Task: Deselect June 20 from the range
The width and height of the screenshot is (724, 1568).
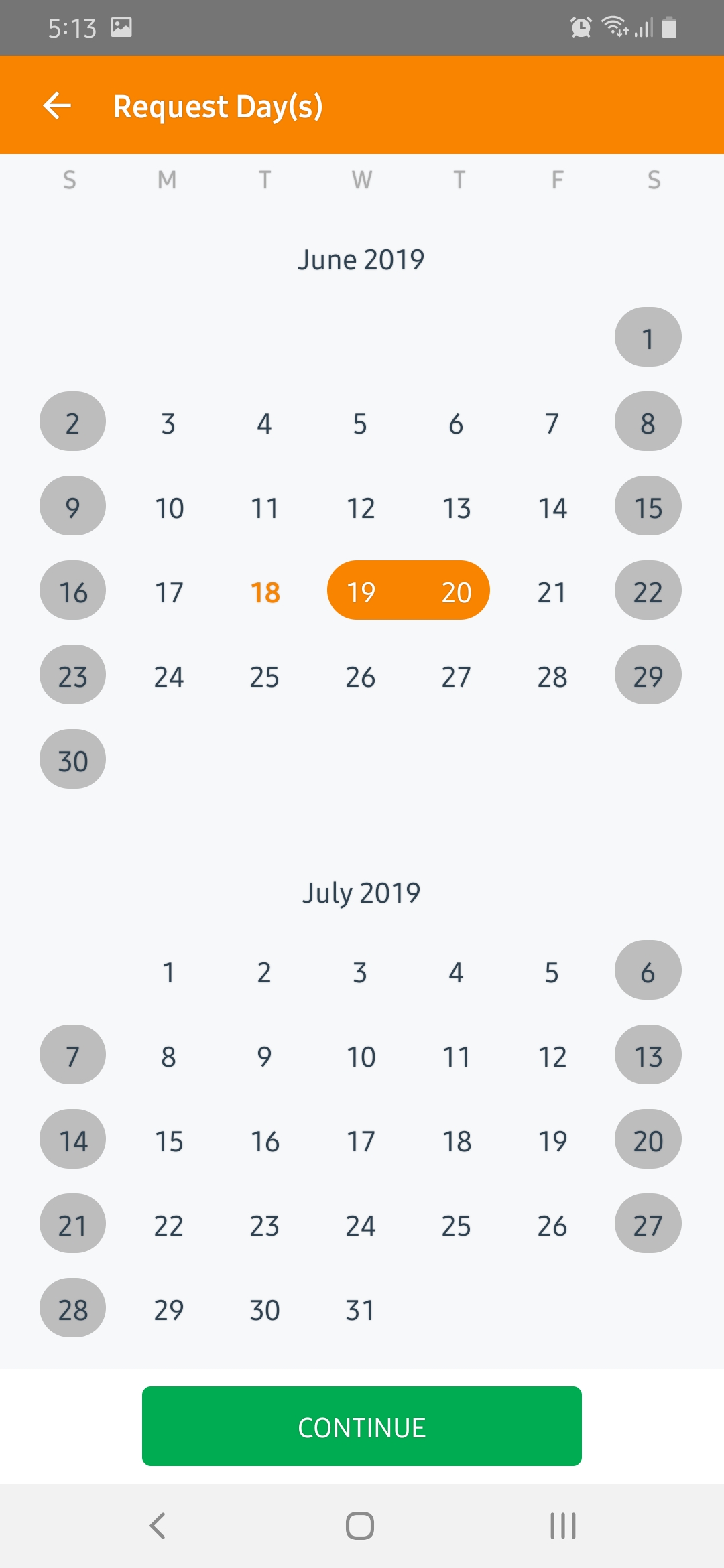Action: pos(456,590)
